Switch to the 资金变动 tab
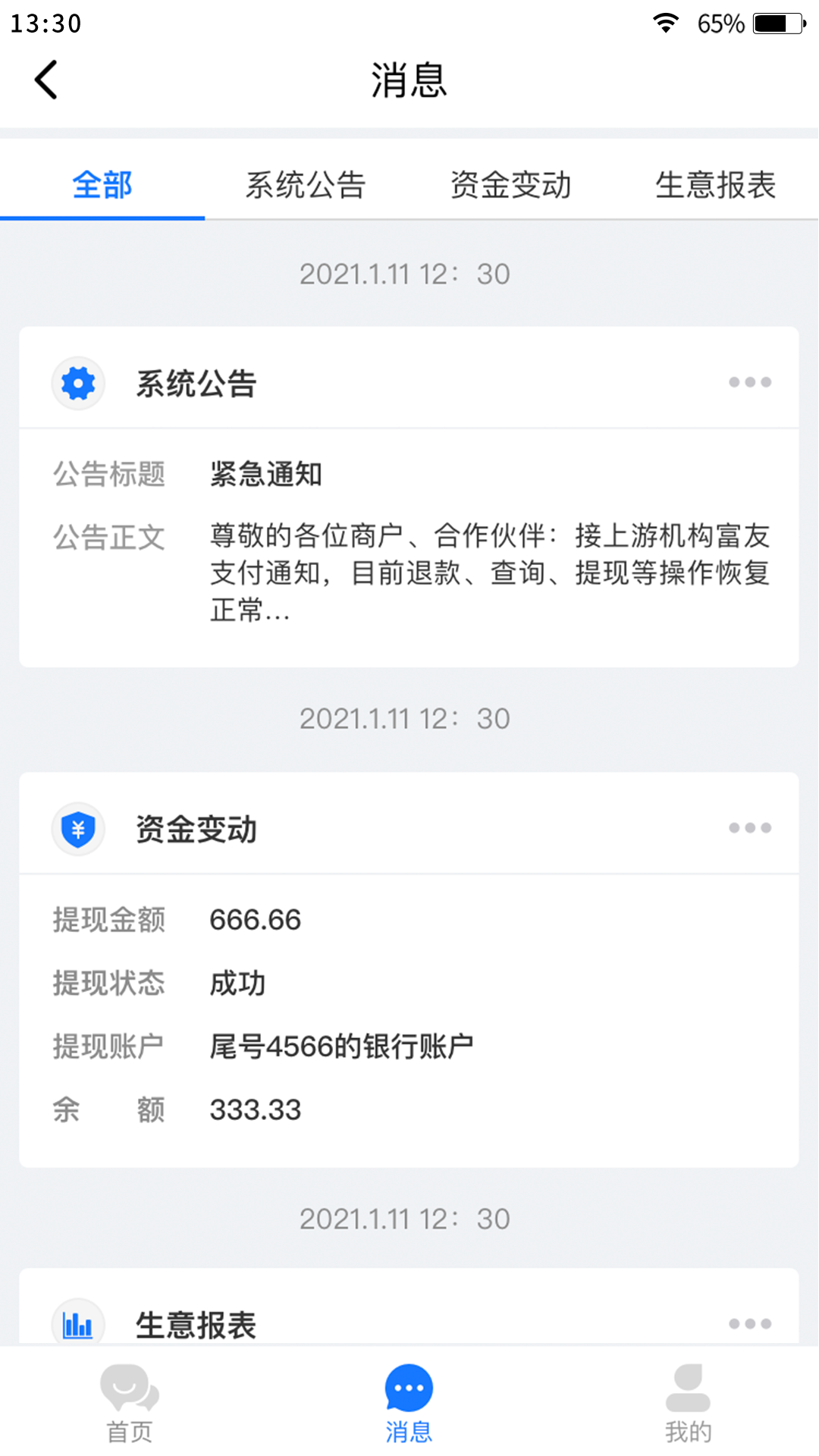819x1456 pixels. 511,184
